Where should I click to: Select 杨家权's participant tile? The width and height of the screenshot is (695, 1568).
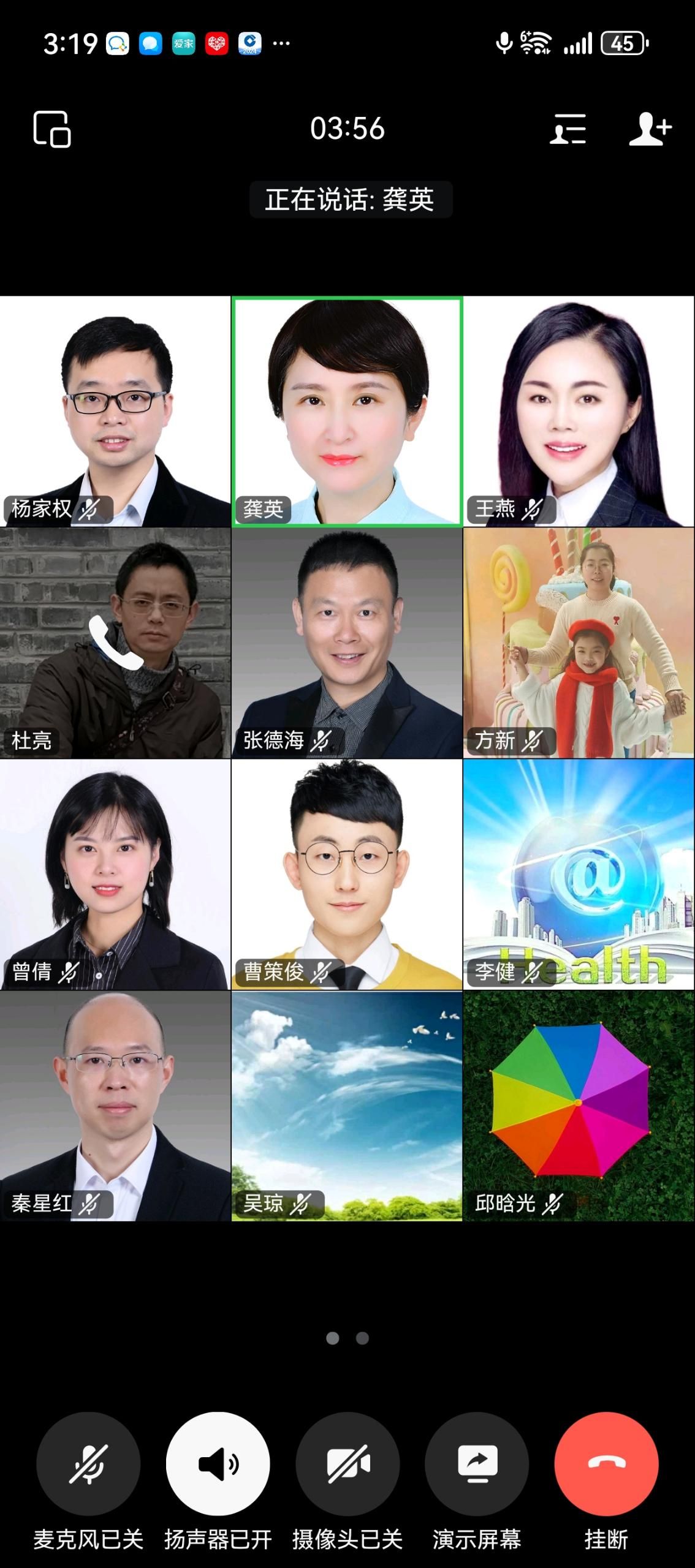click(x=115, y=412)
